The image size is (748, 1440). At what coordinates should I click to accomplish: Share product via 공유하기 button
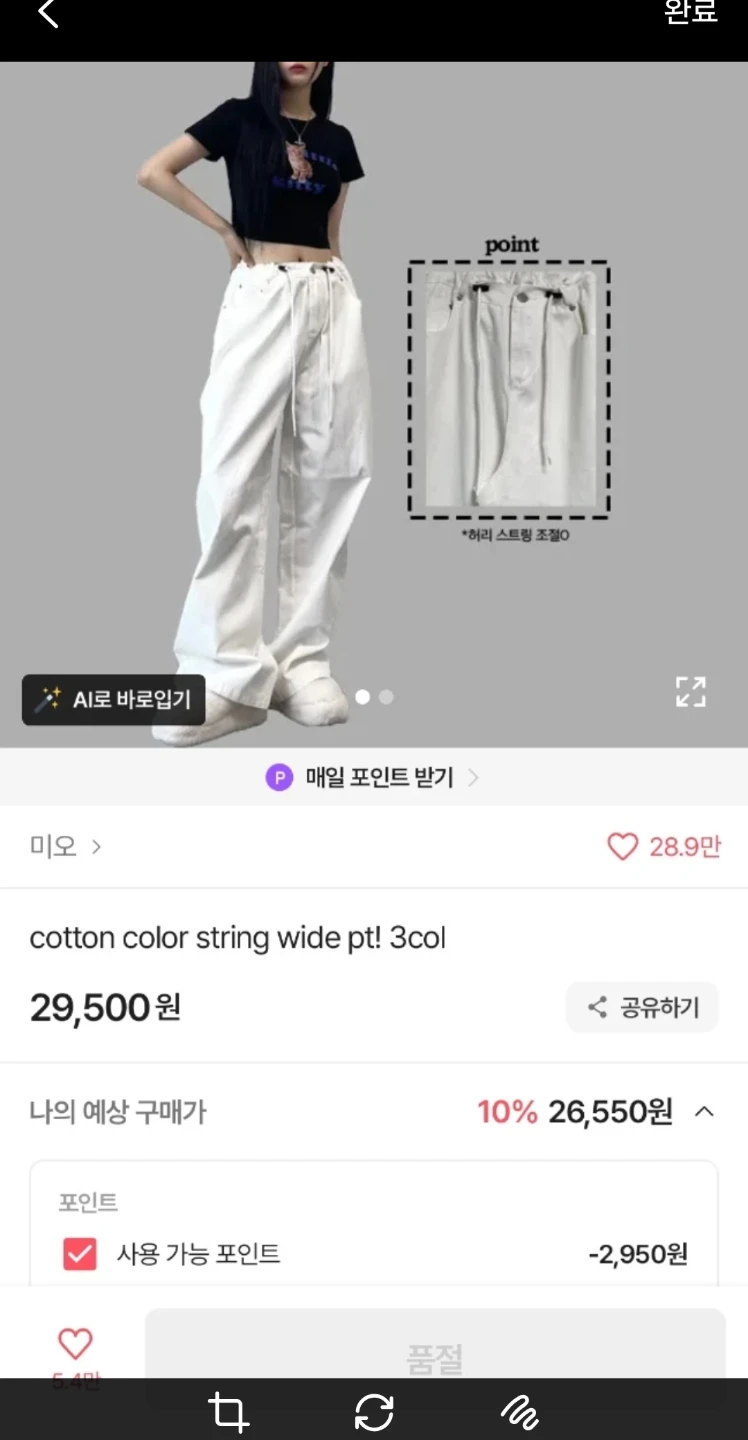(x=642, y=1007)
